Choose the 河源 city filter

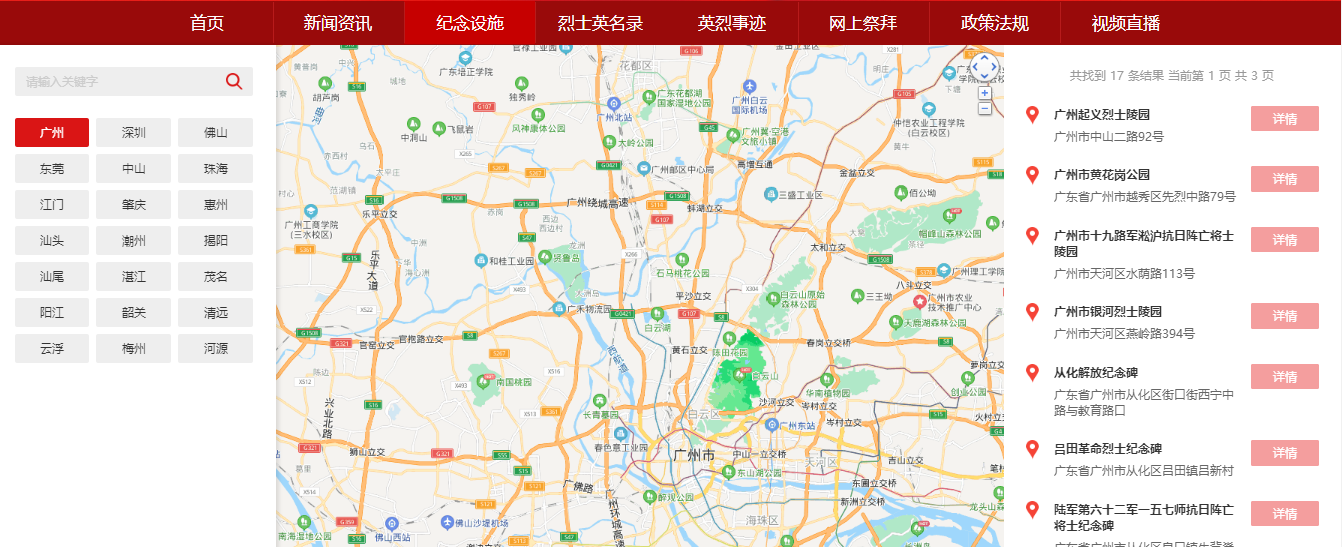[215, 348]
